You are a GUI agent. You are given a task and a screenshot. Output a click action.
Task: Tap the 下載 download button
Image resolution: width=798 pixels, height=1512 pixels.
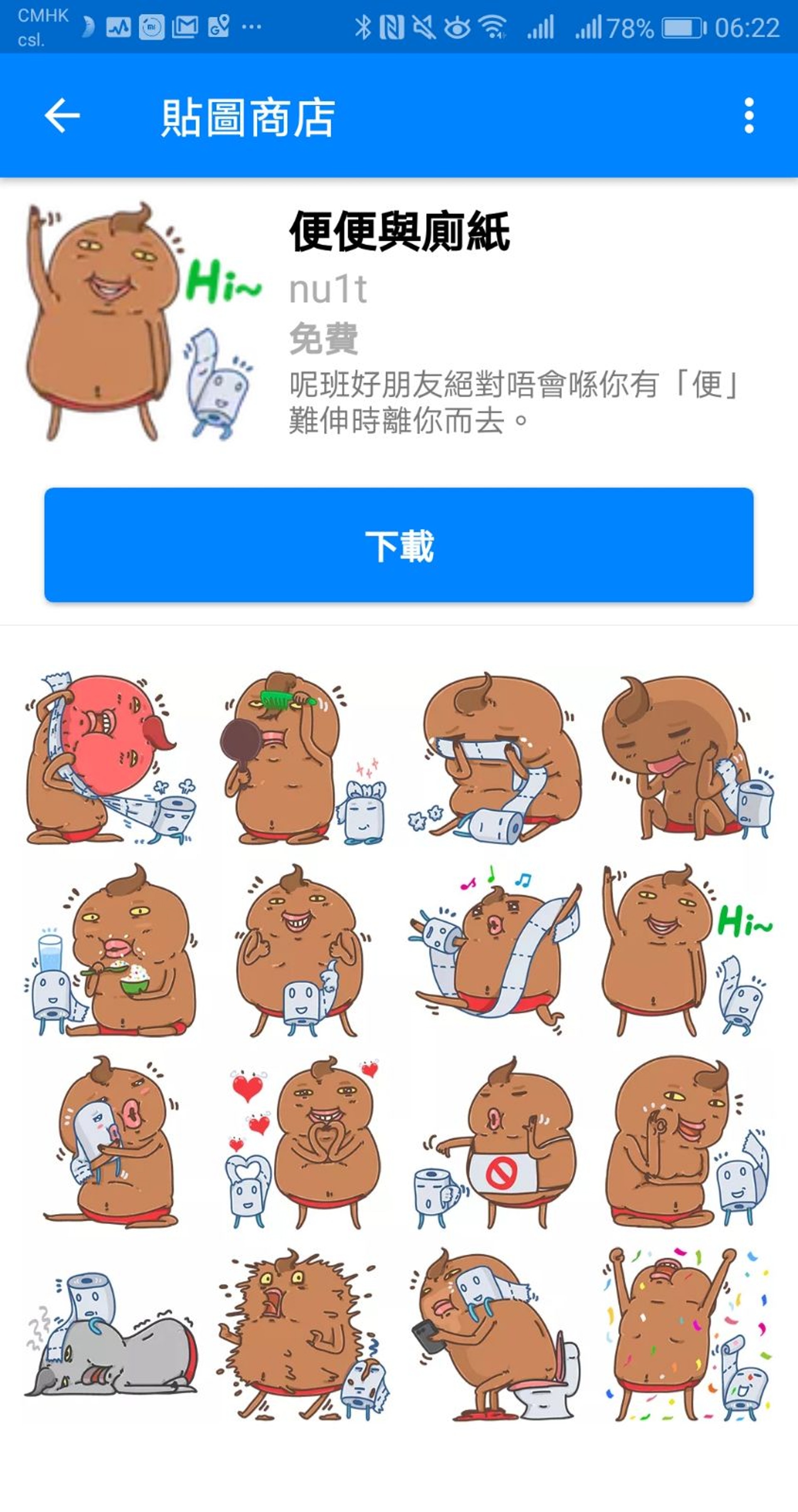[399, 545]
